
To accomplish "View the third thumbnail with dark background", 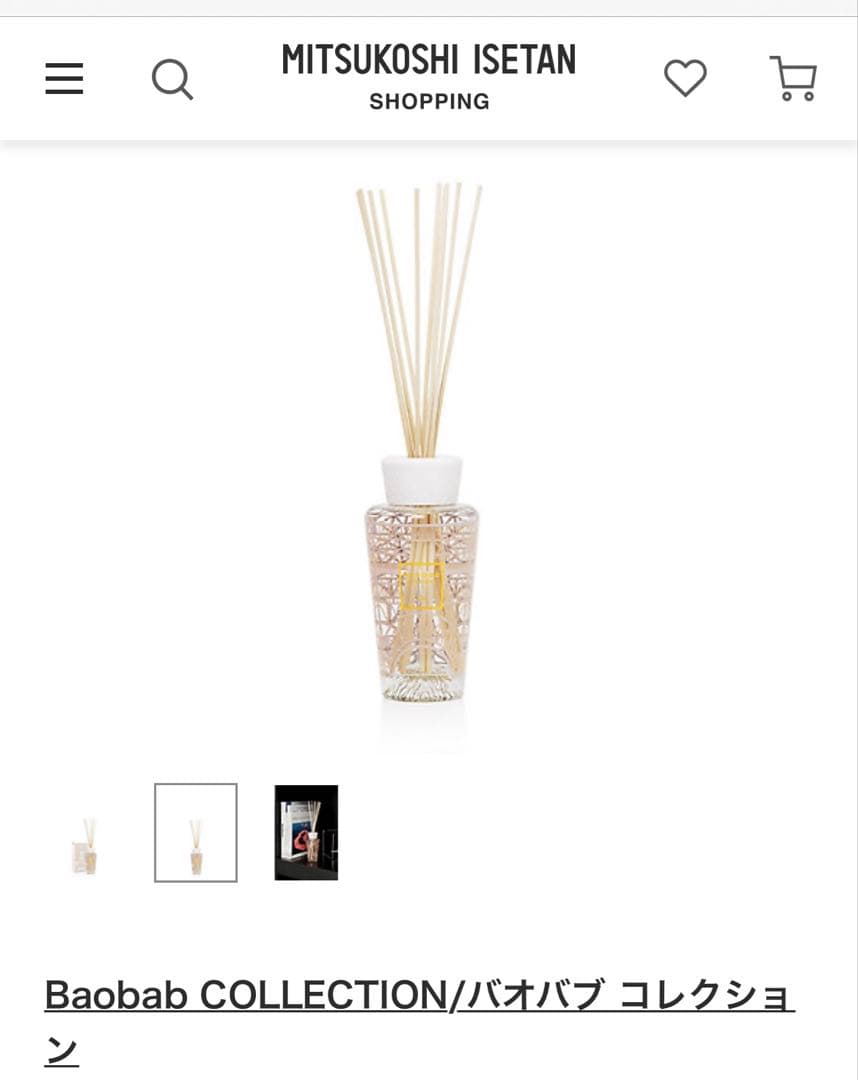I will [306, 833].
